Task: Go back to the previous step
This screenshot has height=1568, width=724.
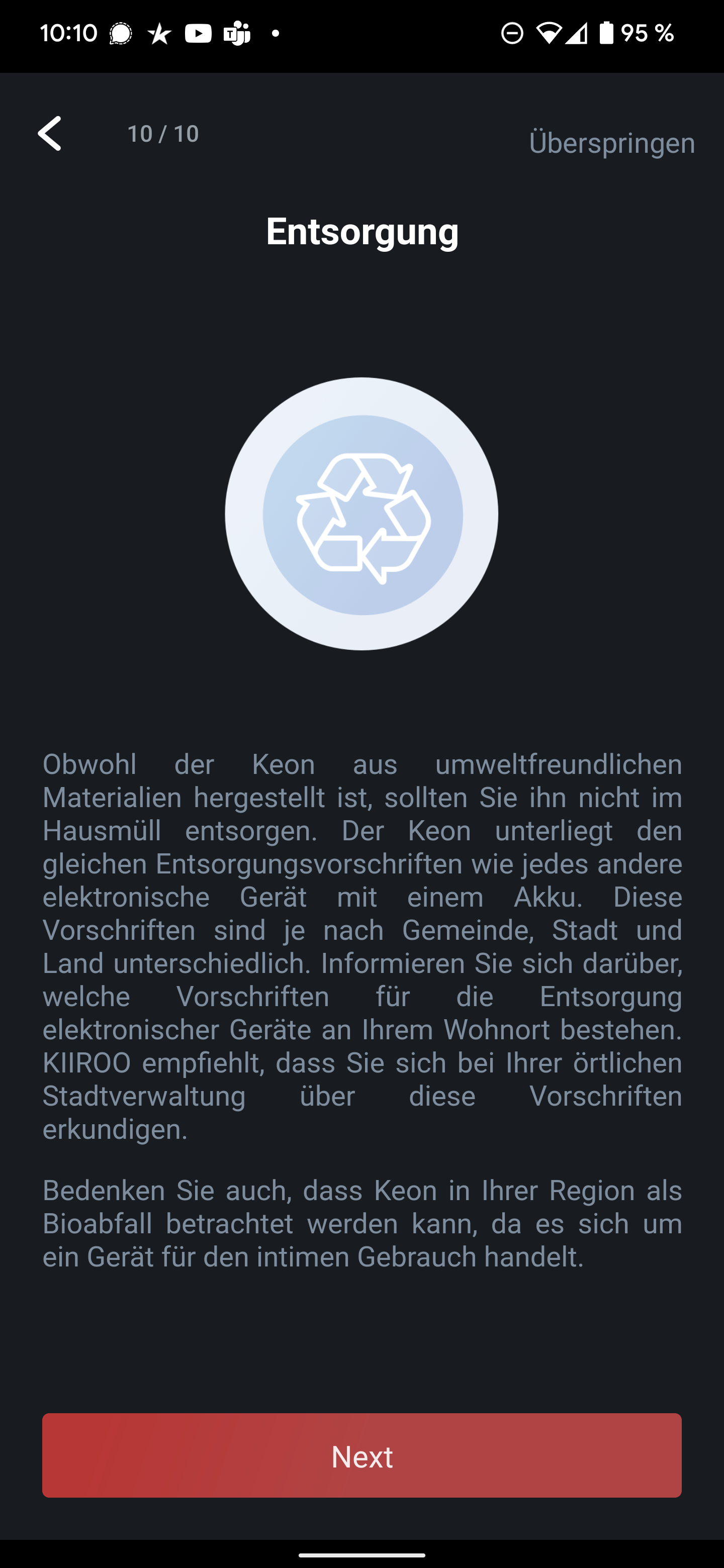Action: [50, 133]
